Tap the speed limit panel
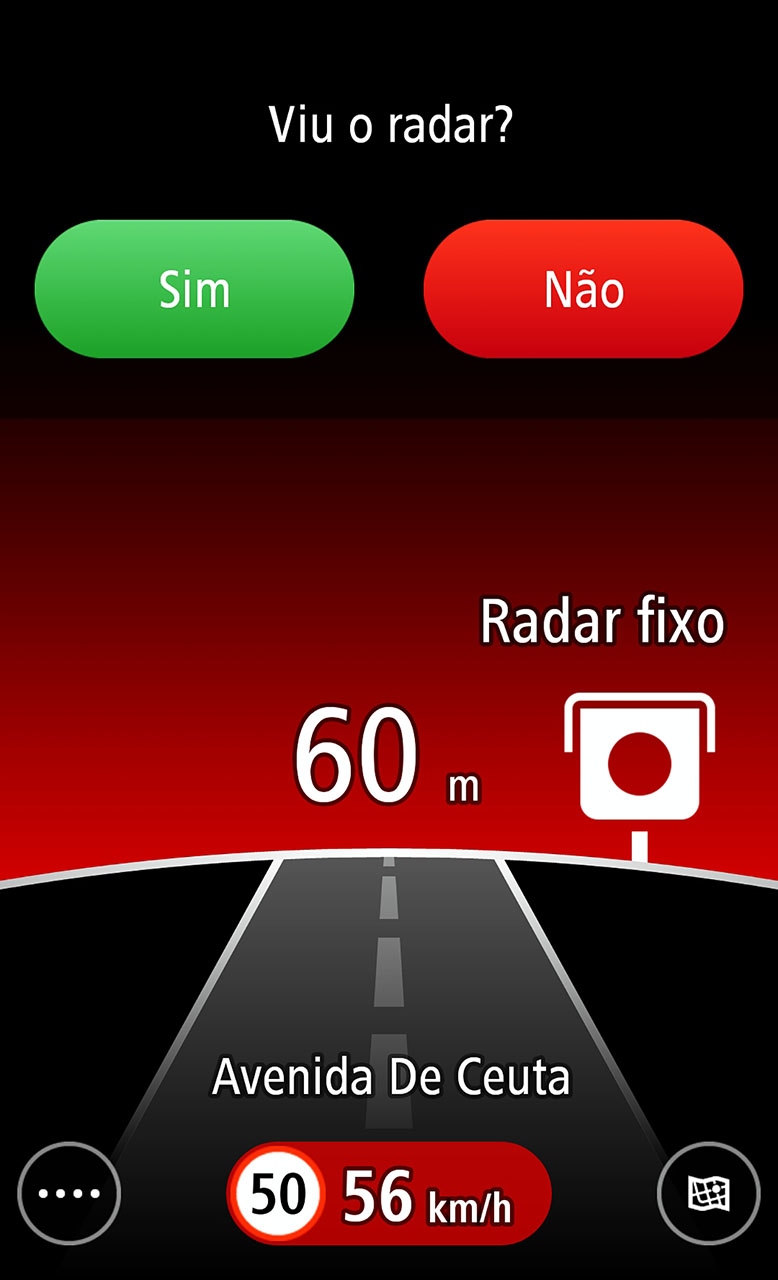The width and height of the screenshot is (778, 1280). (x=390, y=1194)
